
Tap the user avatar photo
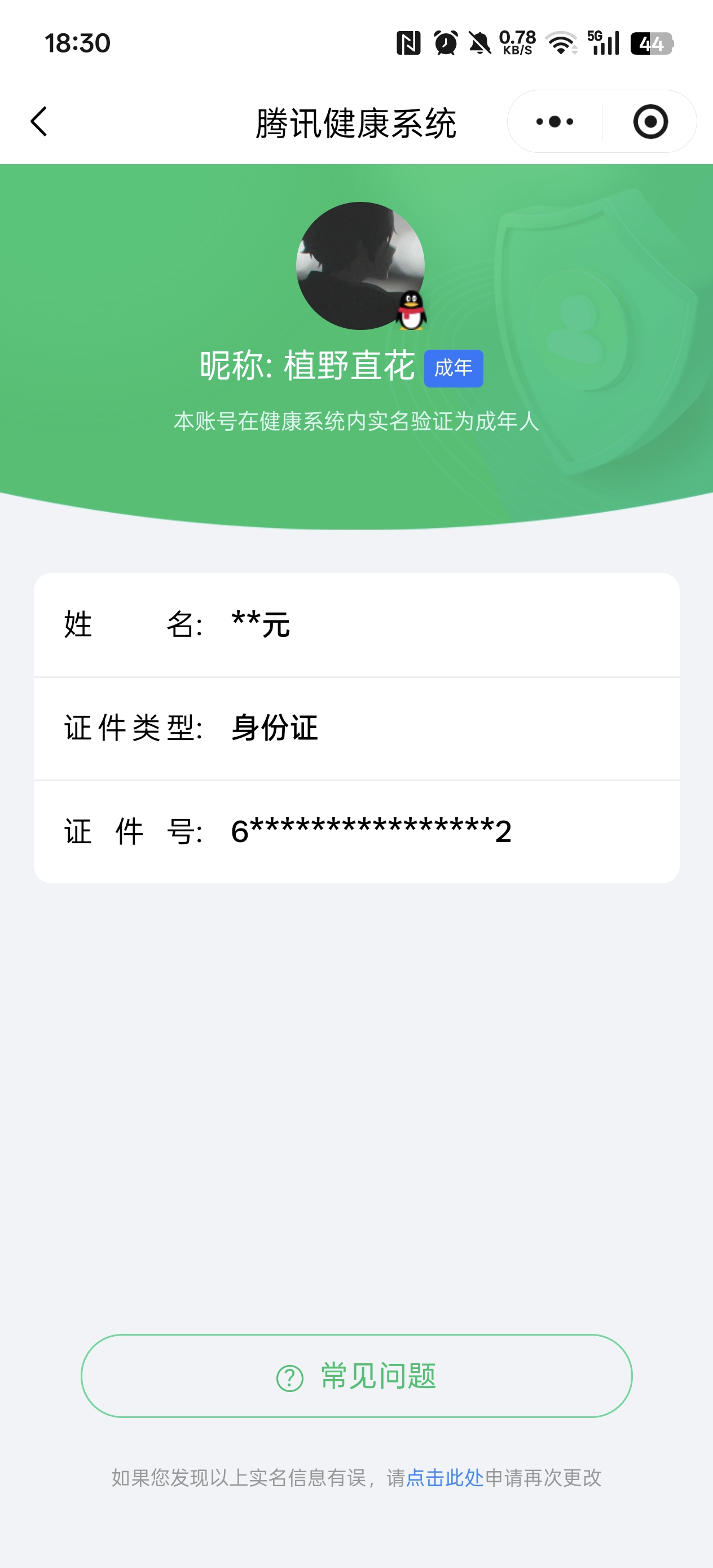point(360,267)
